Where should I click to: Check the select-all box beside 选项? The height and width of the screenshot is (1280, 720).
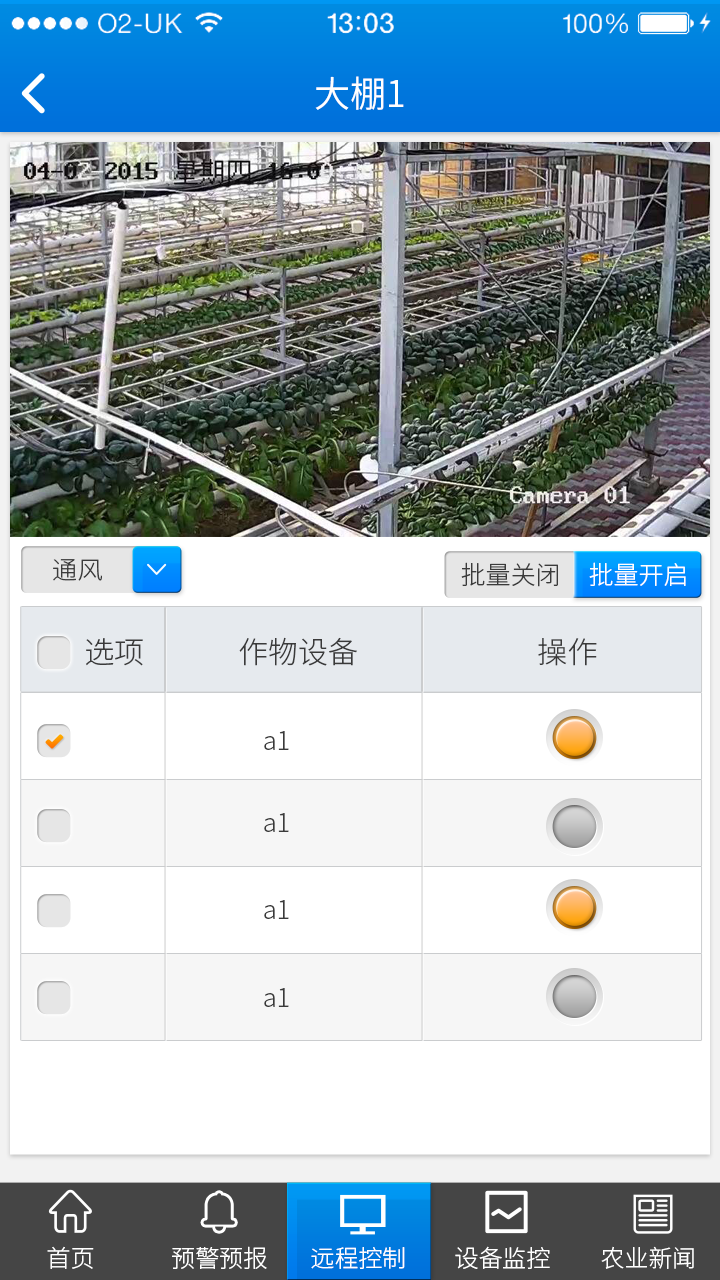[x=54, y=653]
